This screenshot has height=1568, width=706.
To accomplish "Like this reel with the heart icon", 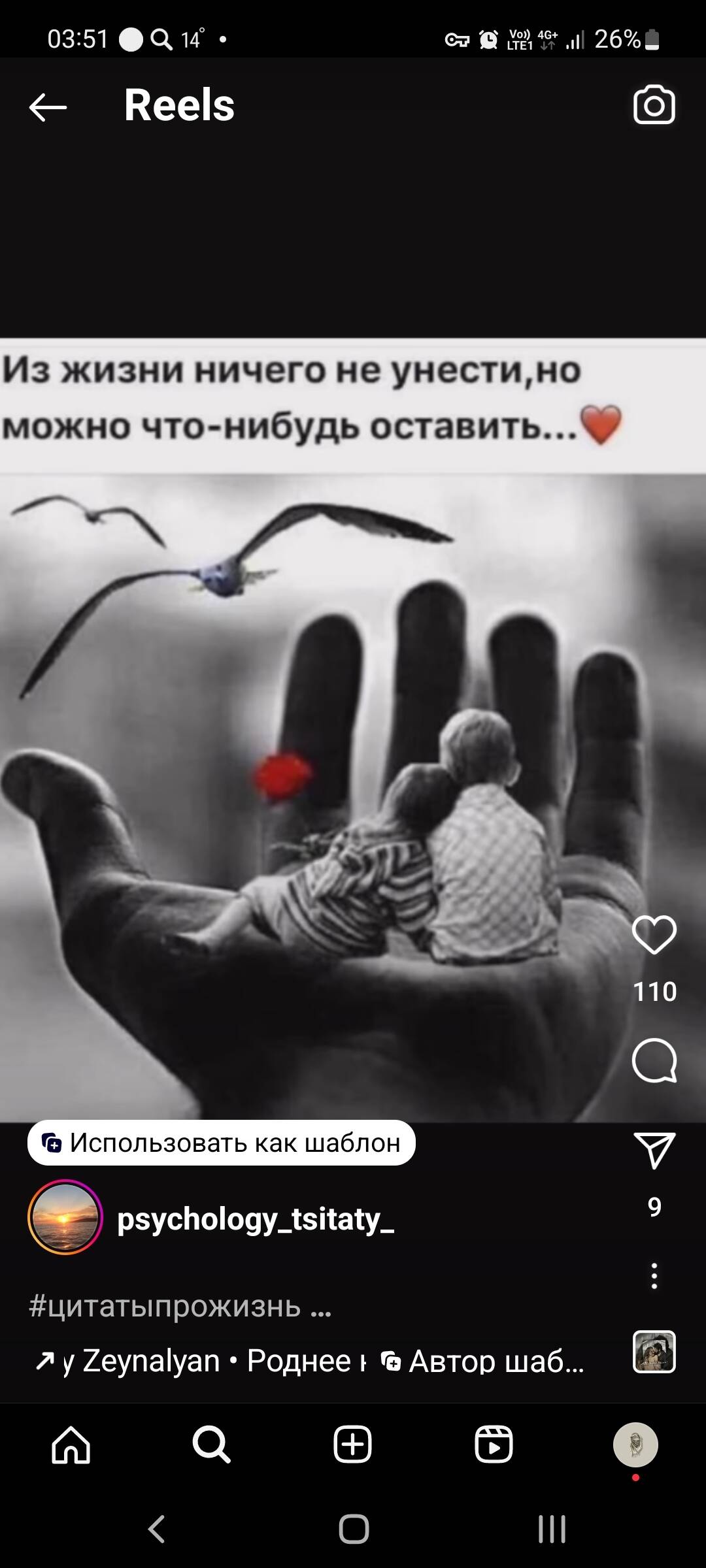I will click(x=654, y=935).
